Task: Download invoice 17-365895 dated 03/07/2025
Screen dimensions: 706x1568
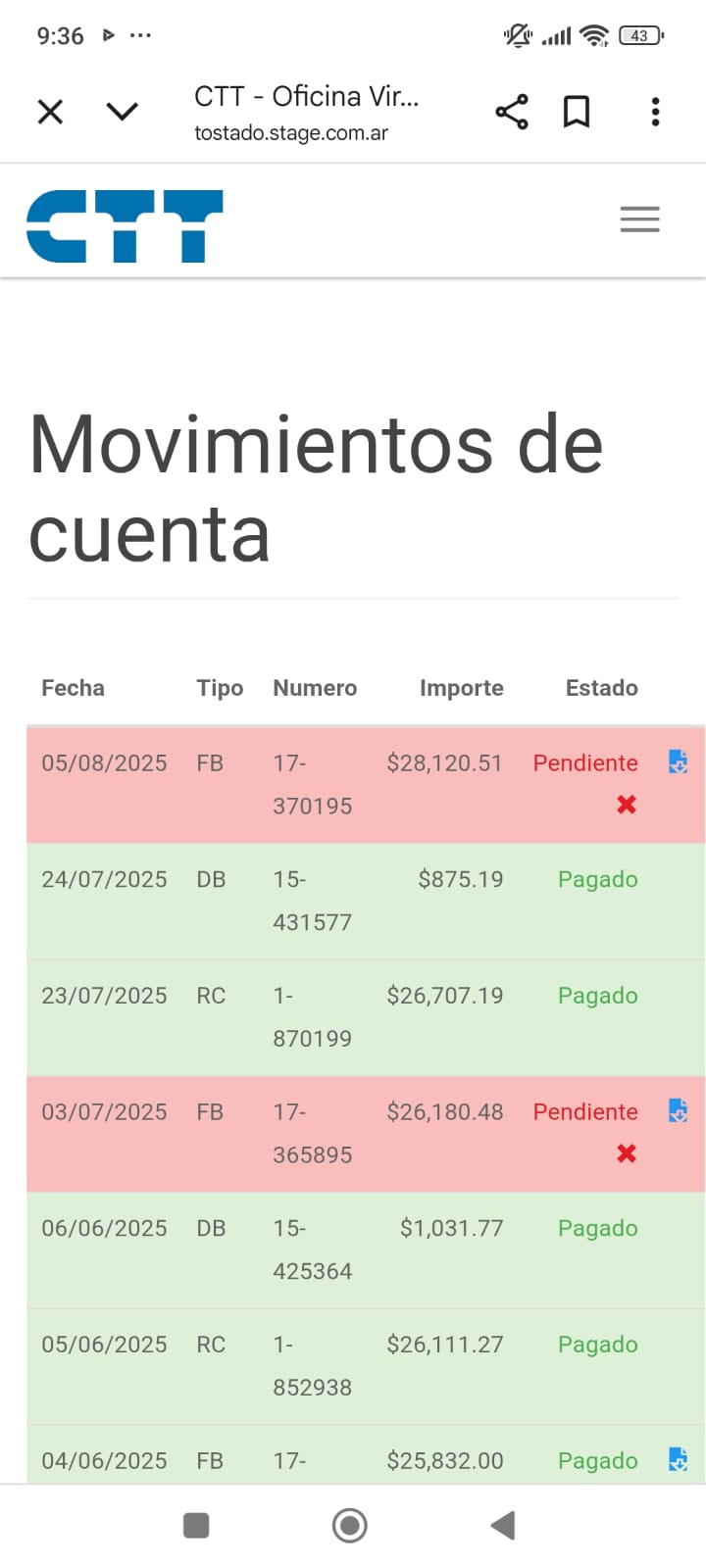Action: [678, 1110]
